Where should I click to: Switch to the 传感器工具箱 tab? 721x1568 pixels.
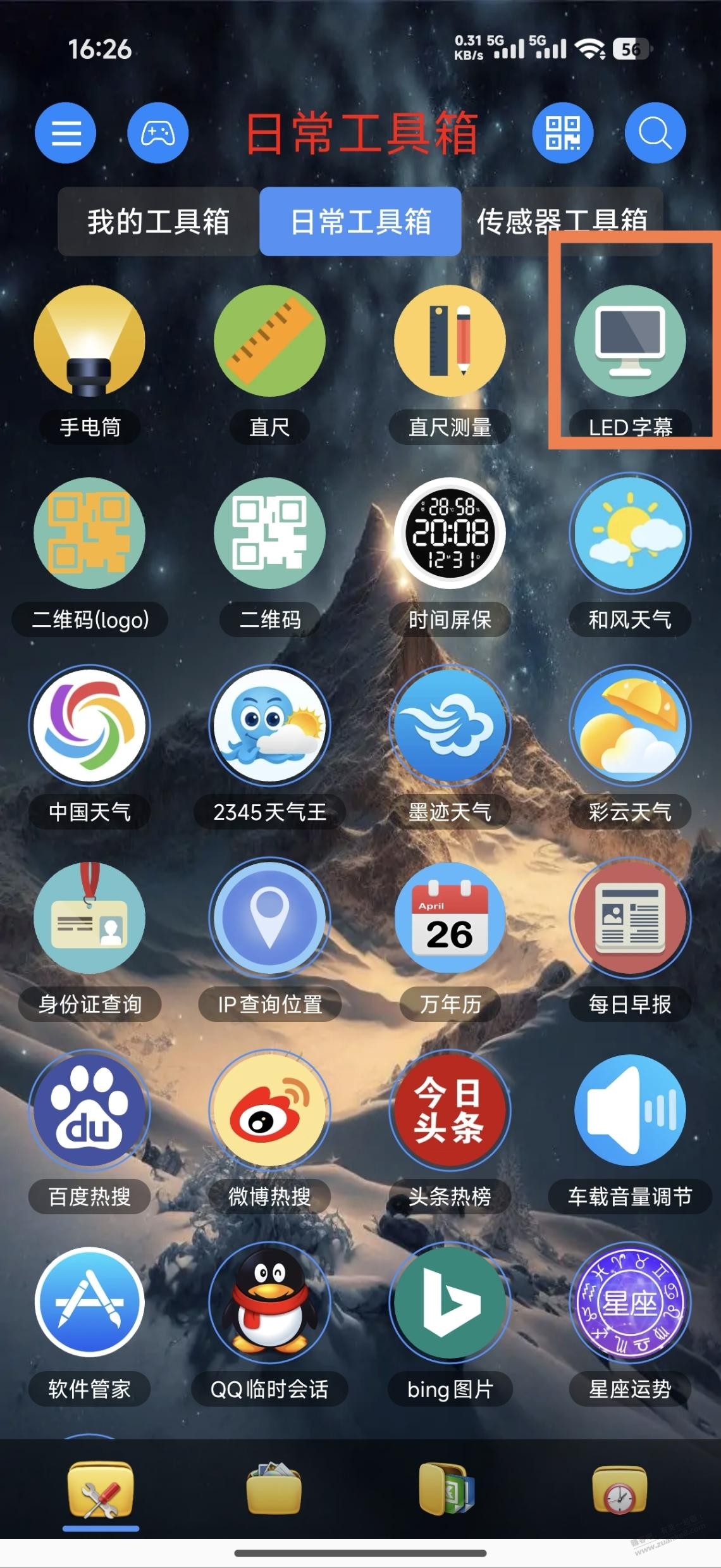tap(562, 220)
